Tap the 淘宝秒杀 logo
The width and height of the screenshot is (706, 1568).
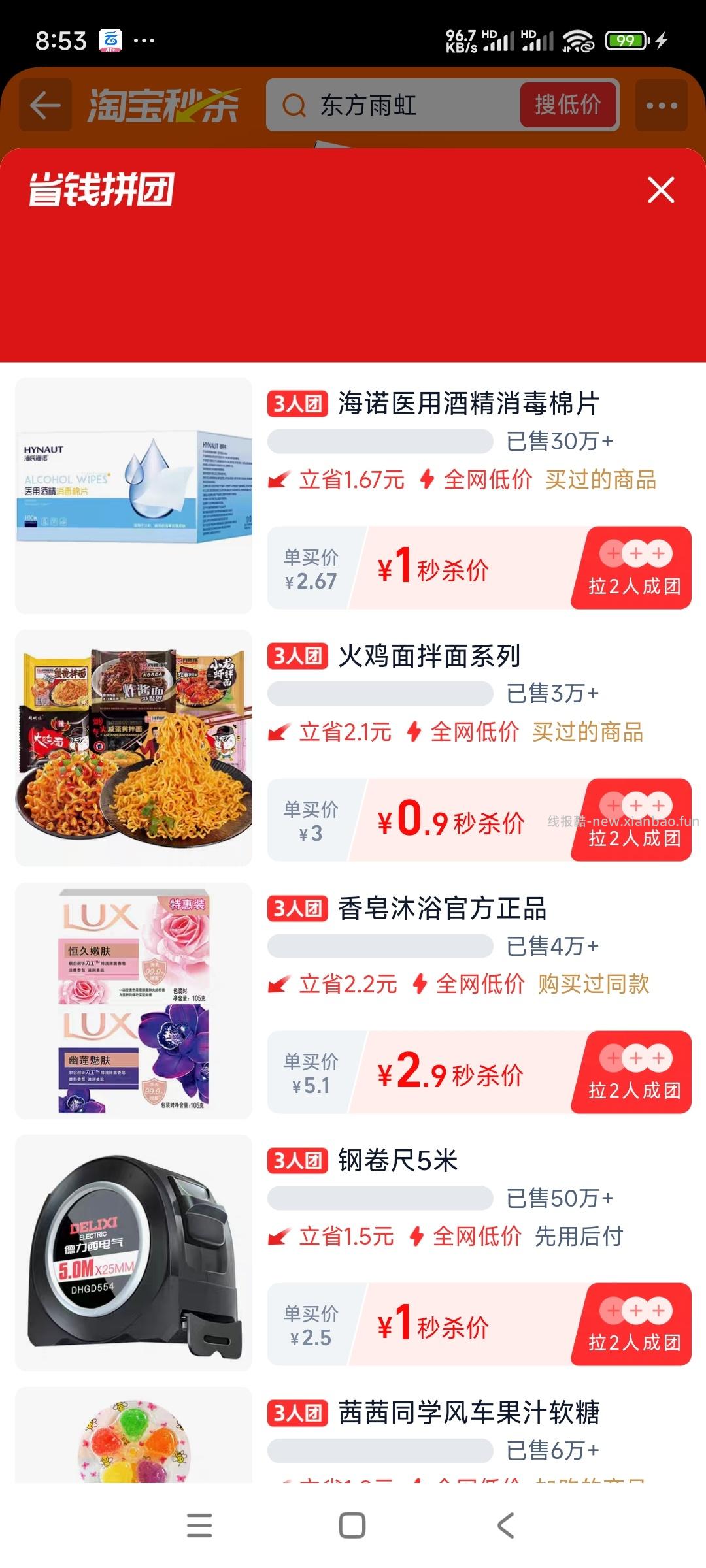point(162,105)
